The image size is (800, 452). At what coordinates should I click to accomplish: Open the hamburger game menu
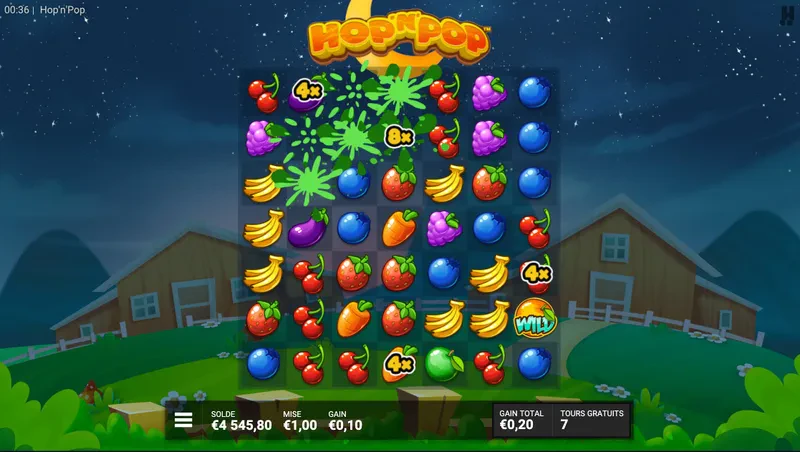coord(183,421)
